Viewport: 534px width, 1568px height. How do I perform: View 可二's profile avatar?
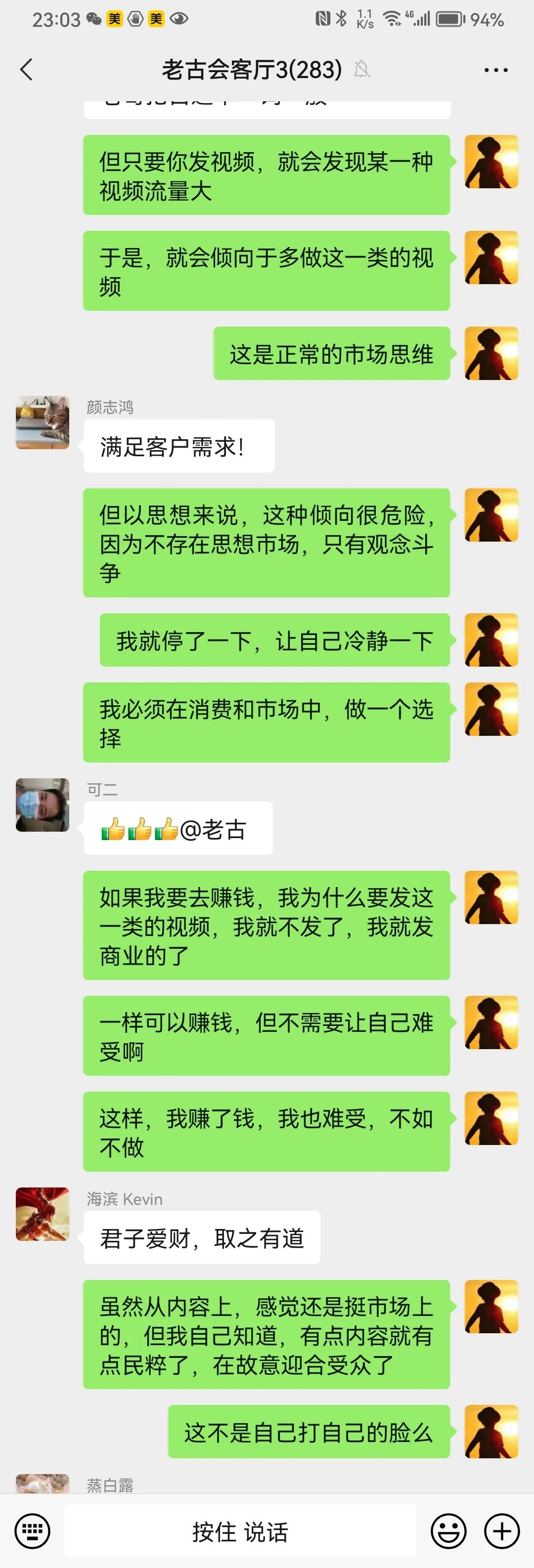tap(42, 805)
